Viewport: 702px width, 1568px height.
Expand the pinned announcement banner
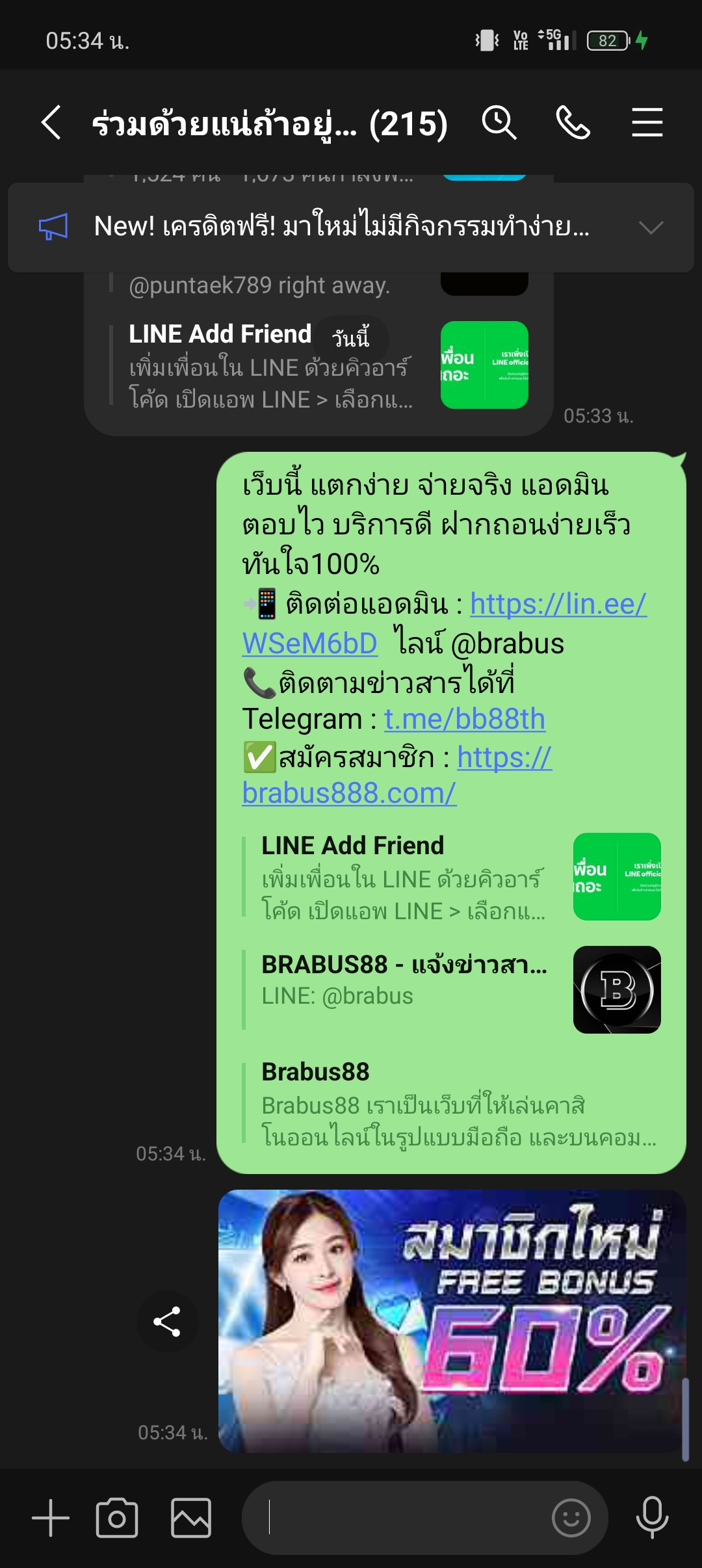point(651,227)
